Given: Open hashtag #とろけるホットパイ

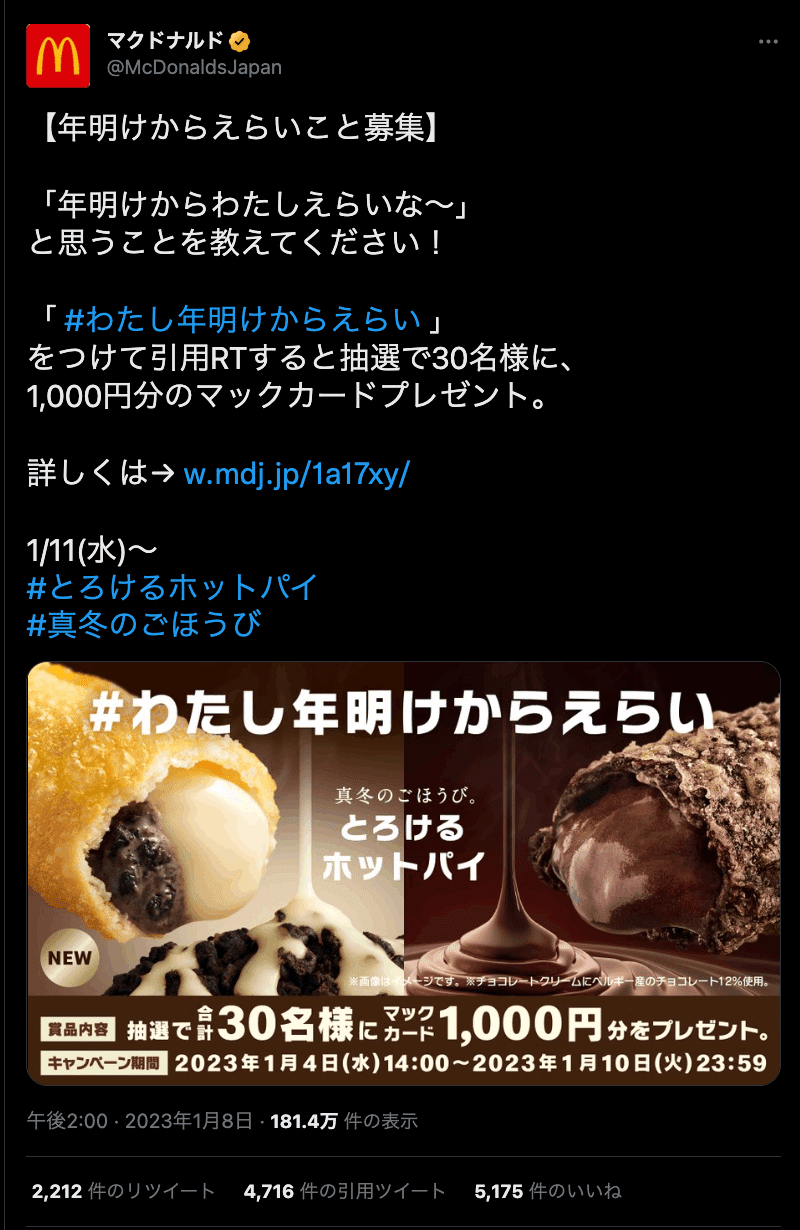Looking at the screenshot, I should (172, 586).
